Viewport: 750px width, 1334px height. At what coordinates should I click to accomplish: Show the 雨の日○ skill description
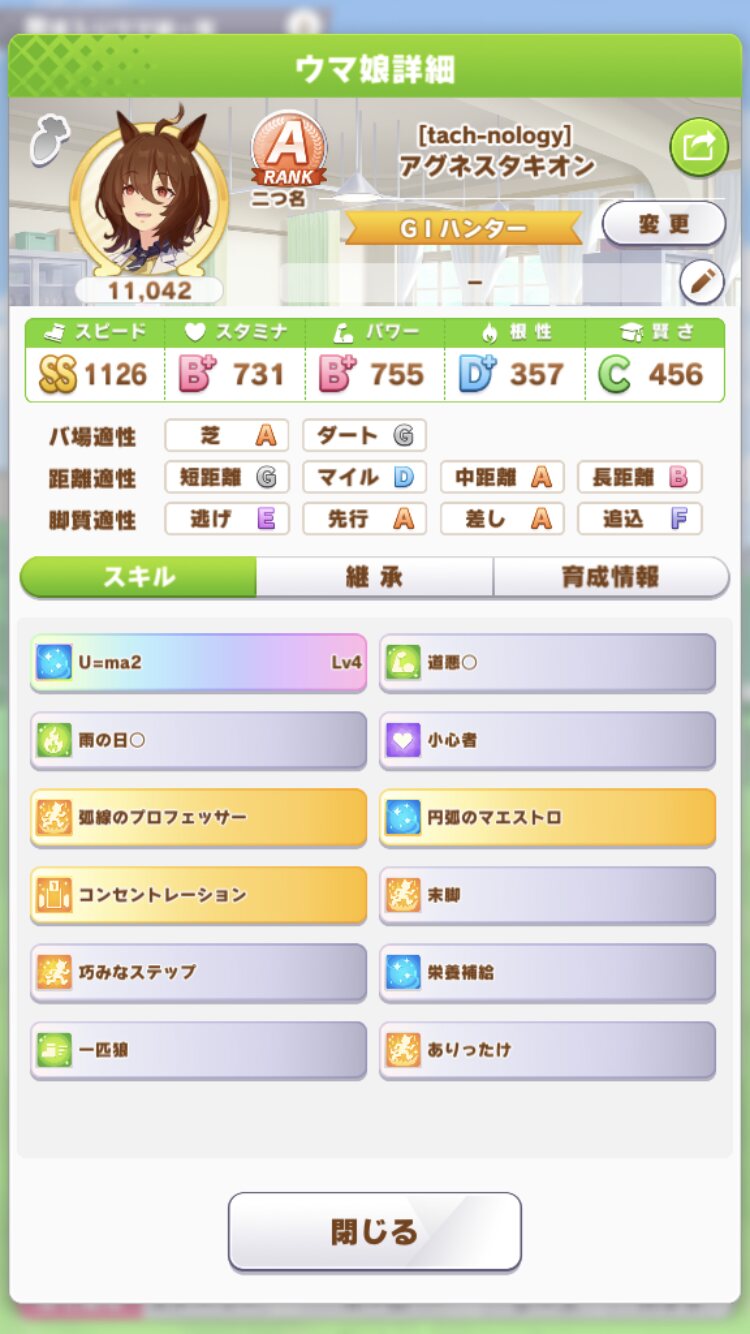coord(198,740)
